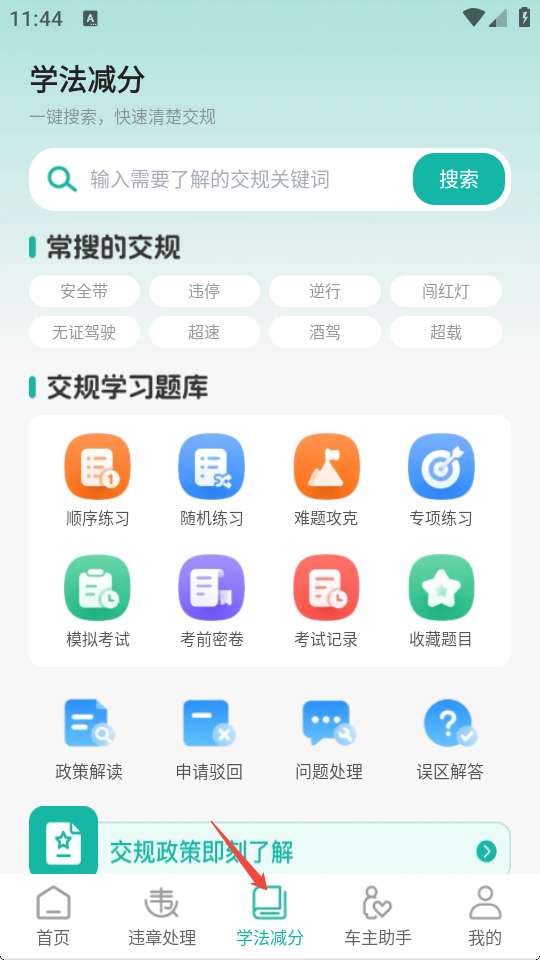This screenshot has width=540, height=960.
Task: Select the 安全带 chip
Action: (84, 291)
